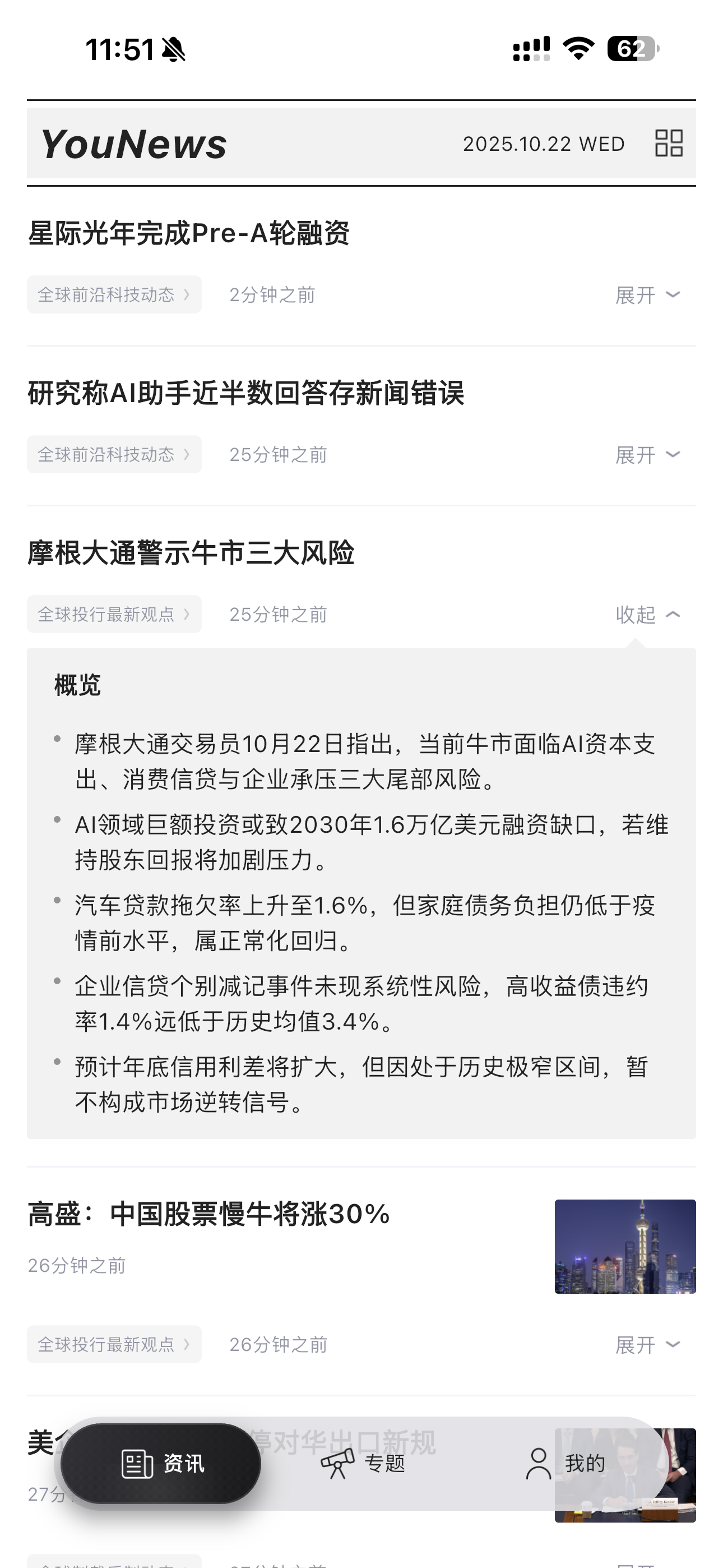The height and width of the screenshot is (1568, 723).
Task: Open article 高盛：中国股票慢牛将涨30%
Action: (x=208, y=1214)
